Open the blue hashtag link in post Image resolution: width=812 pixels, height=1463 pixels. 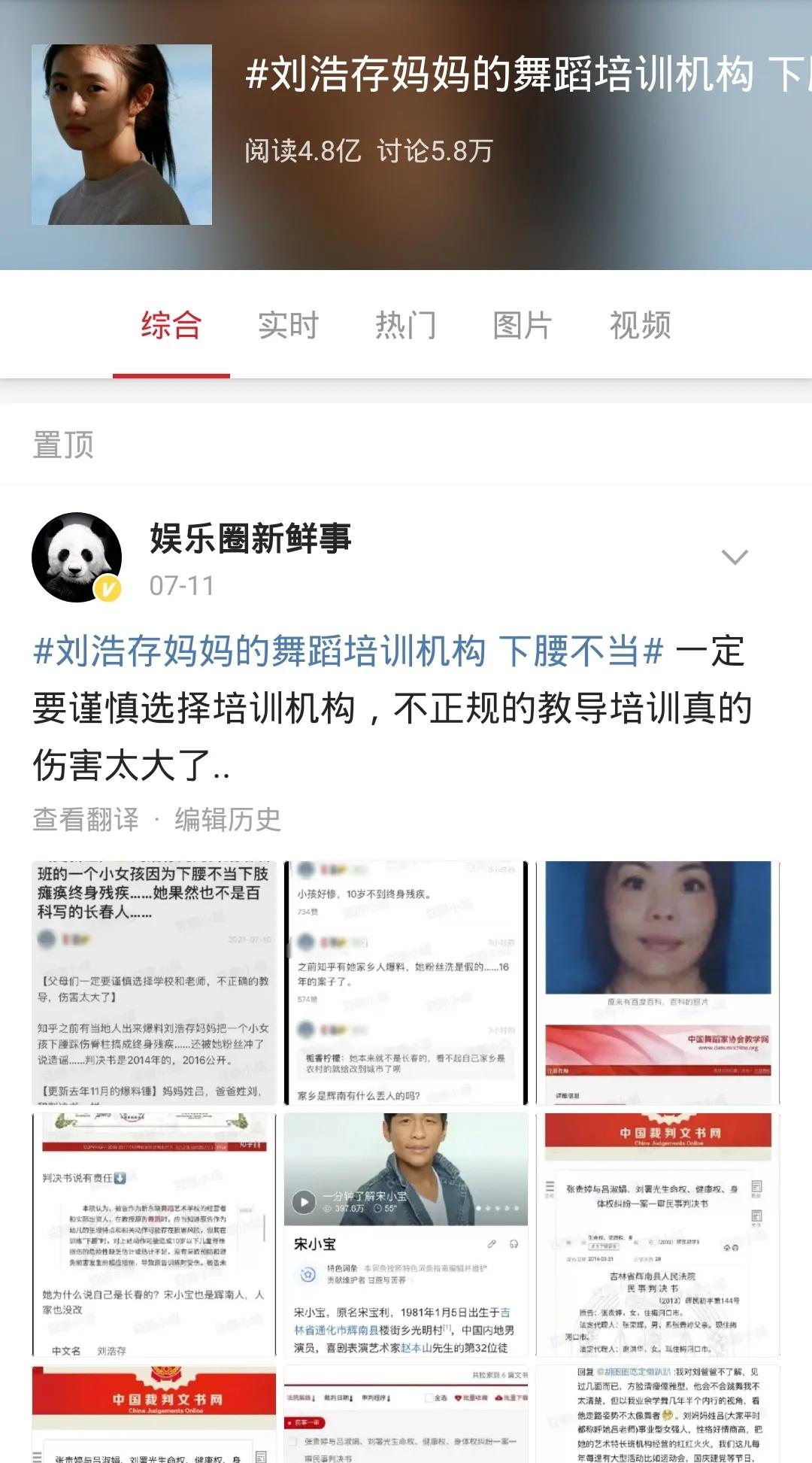(x=348, y=651)
